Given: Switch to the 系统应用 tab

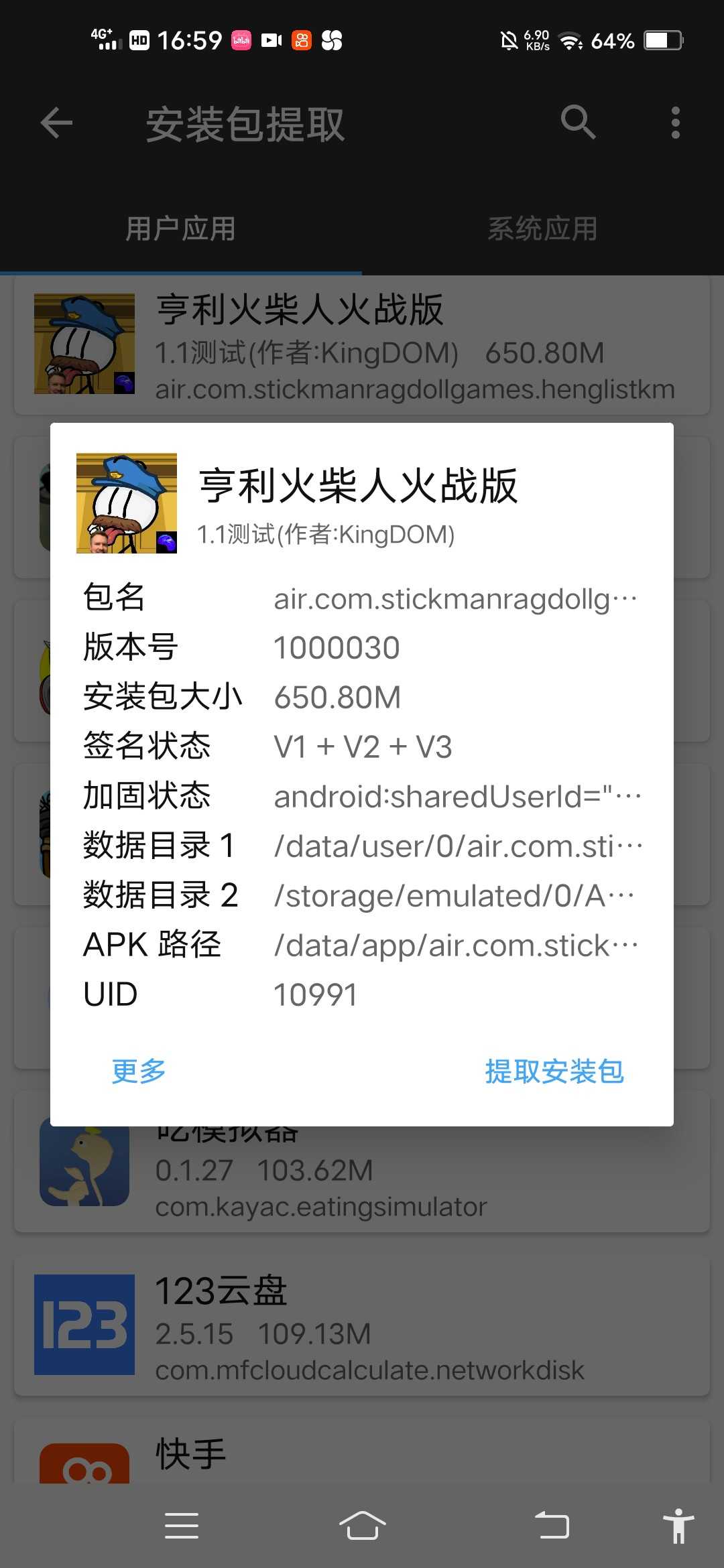Looking at the screenshot, I should point(542,228).
